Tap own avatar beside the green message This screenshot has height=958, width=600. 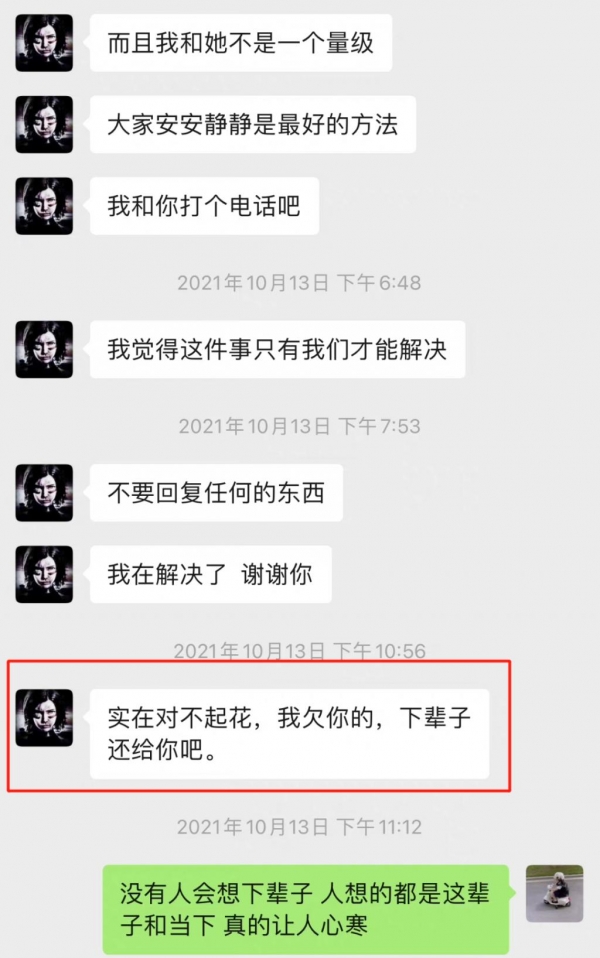554,894
